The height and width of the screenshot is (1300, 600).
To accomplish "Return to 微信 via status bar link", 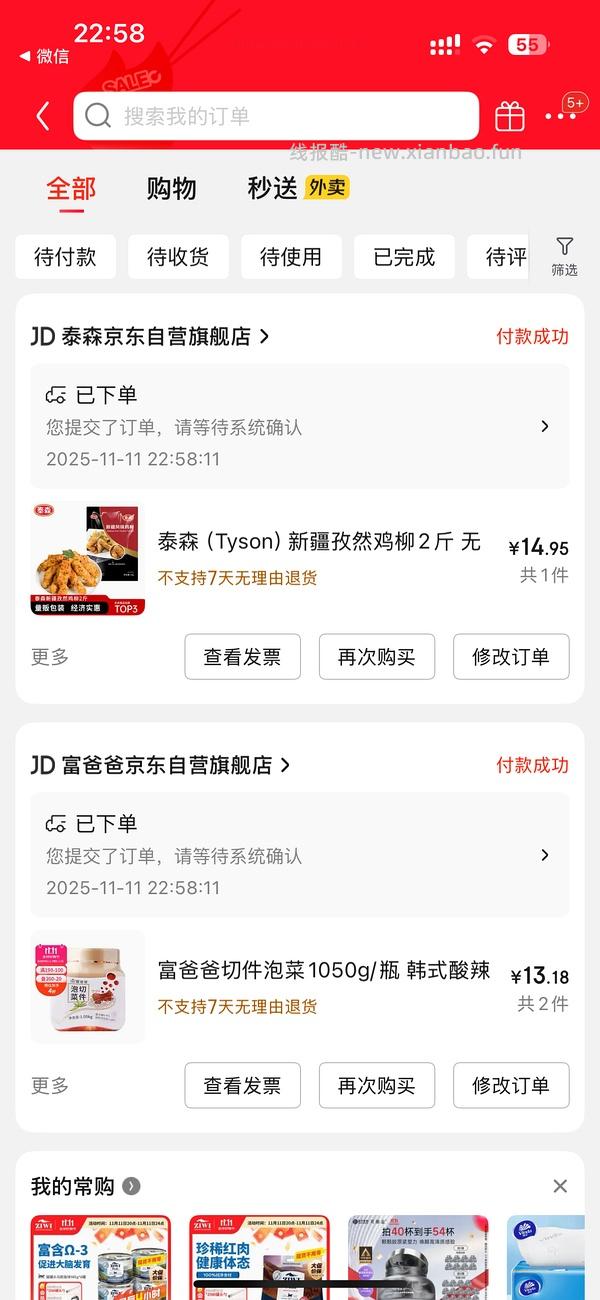I will point(45,56).
